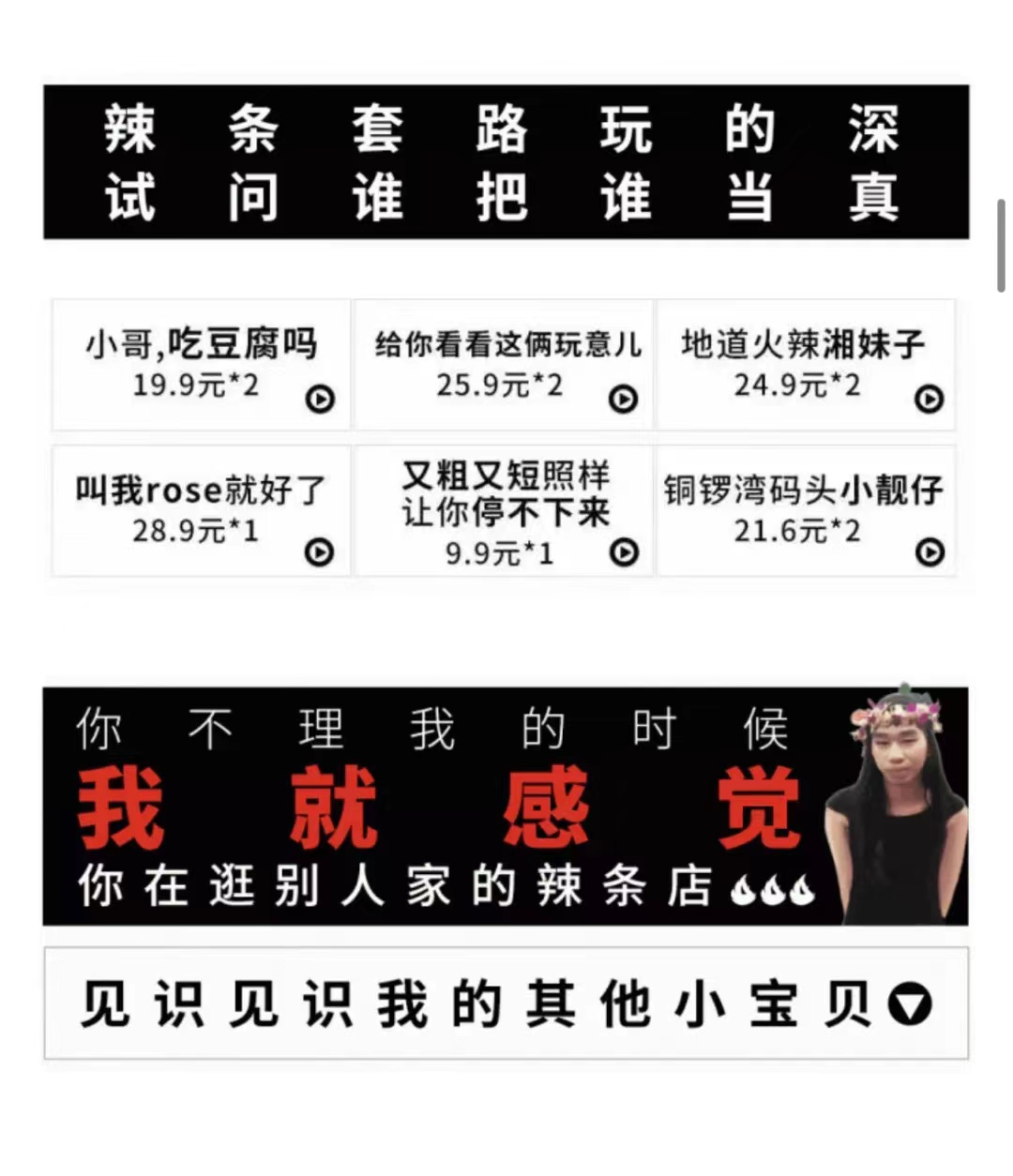
Task: View the 又粗又短照样让你停不下来 9.9元 product
Action: coord(504,511)
